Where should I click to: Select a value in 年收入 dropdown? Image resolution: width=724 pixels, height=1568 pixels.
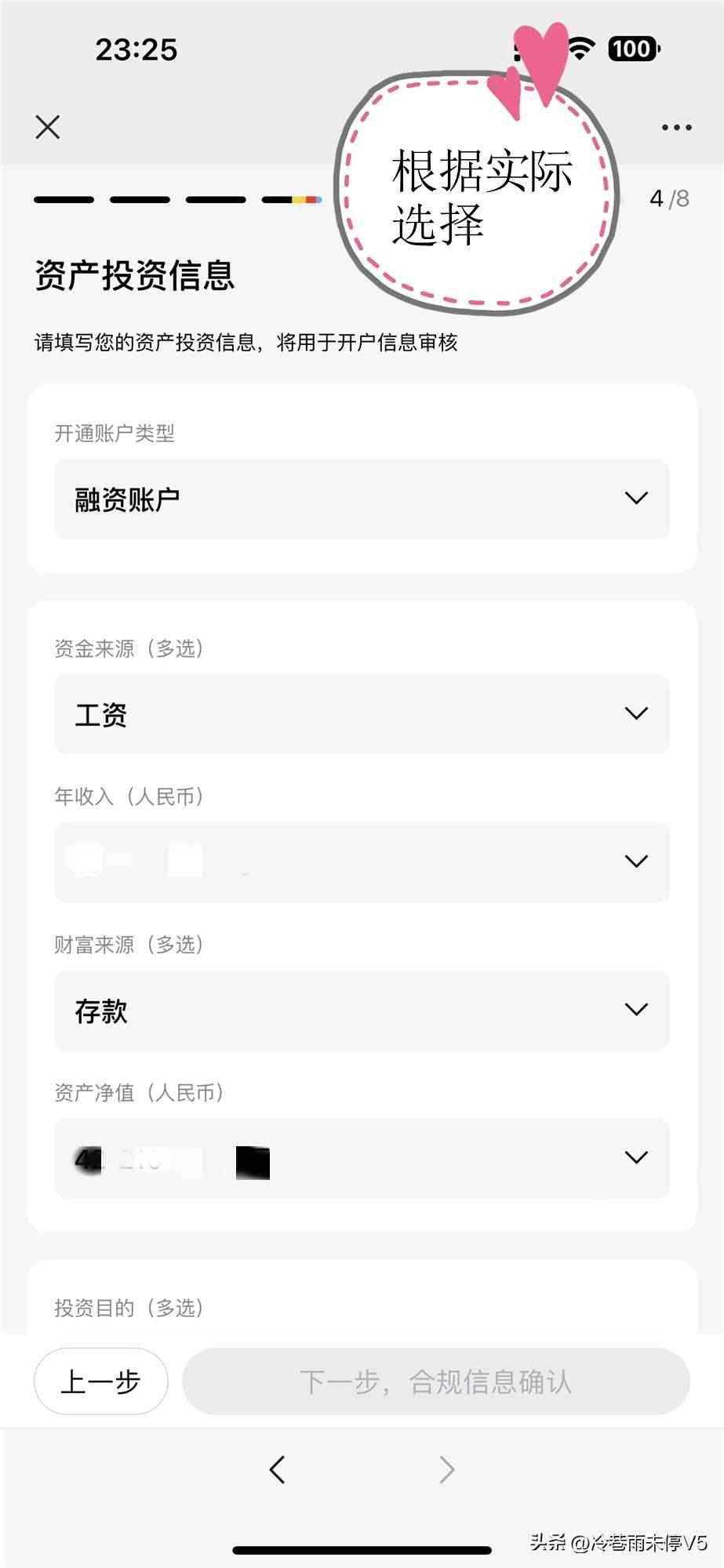(362, 862)
